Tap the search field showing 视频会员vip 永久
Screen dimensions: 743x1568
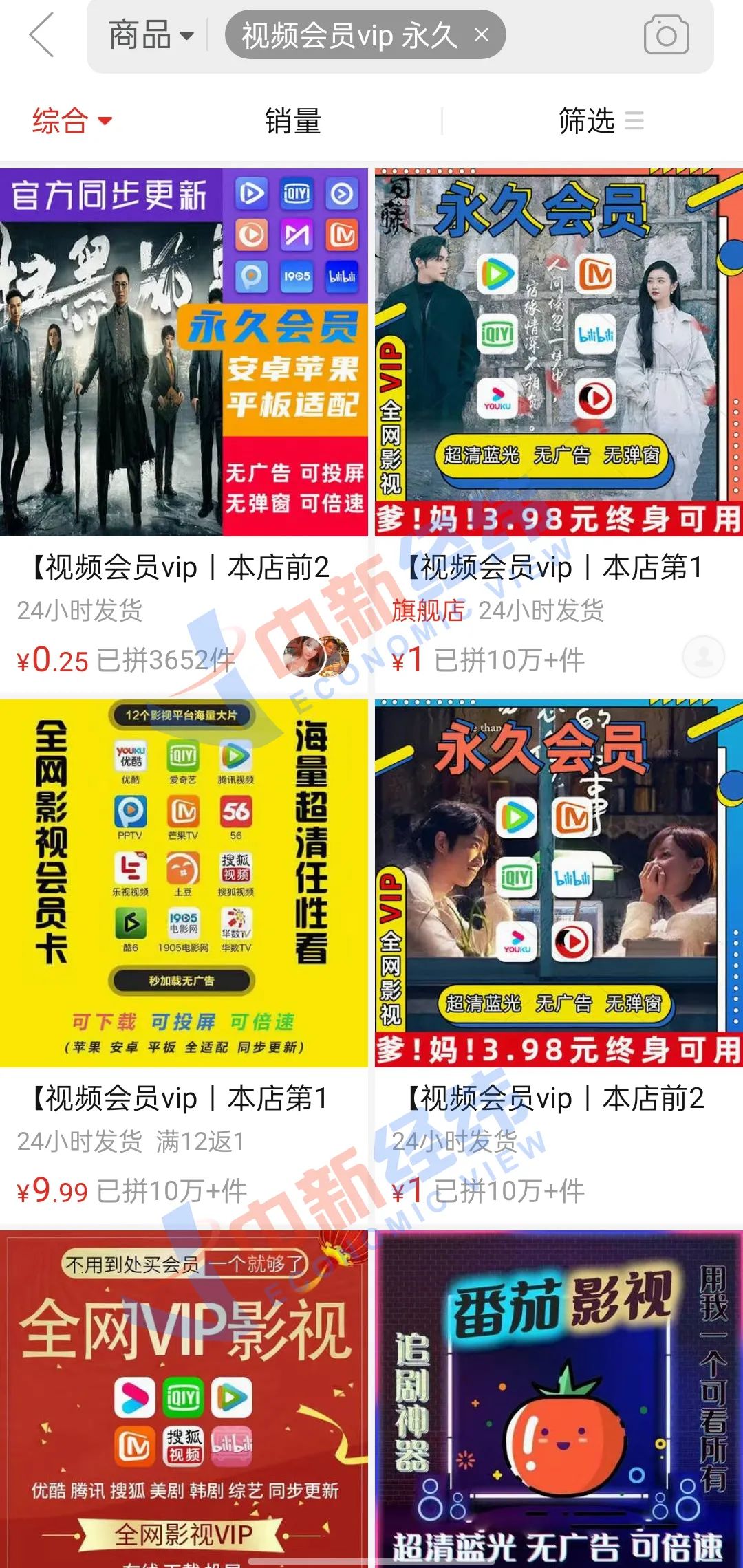[x=344, y=34]
